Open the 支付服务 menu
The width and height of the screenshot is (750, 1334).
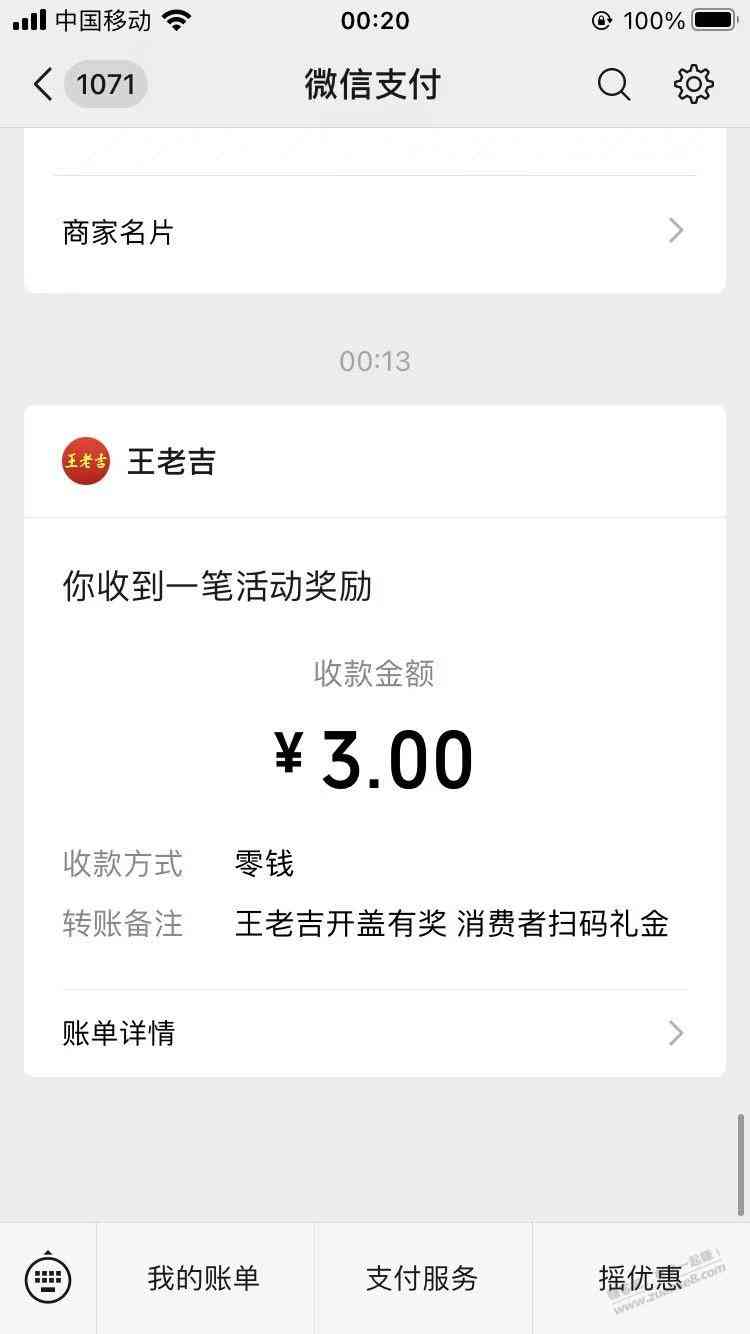click(x=422, y=1278)
